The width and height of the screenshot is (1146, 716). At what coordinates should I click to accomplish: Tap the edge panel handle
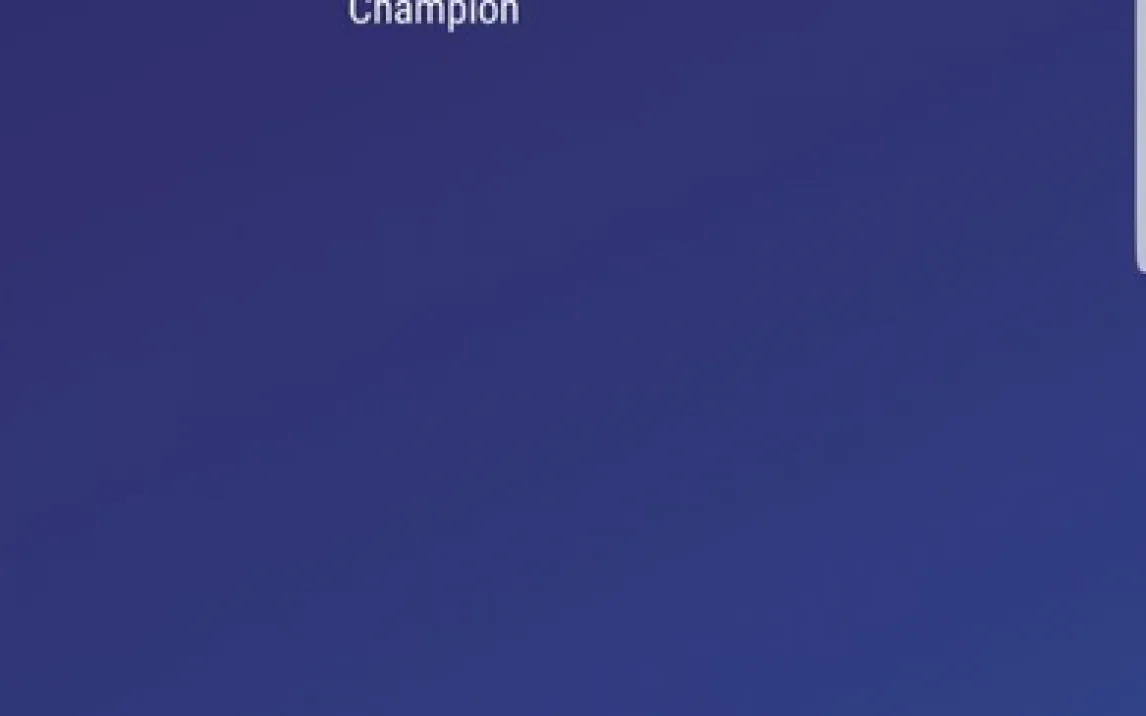pyautogui.click(x=1140, y=135)
